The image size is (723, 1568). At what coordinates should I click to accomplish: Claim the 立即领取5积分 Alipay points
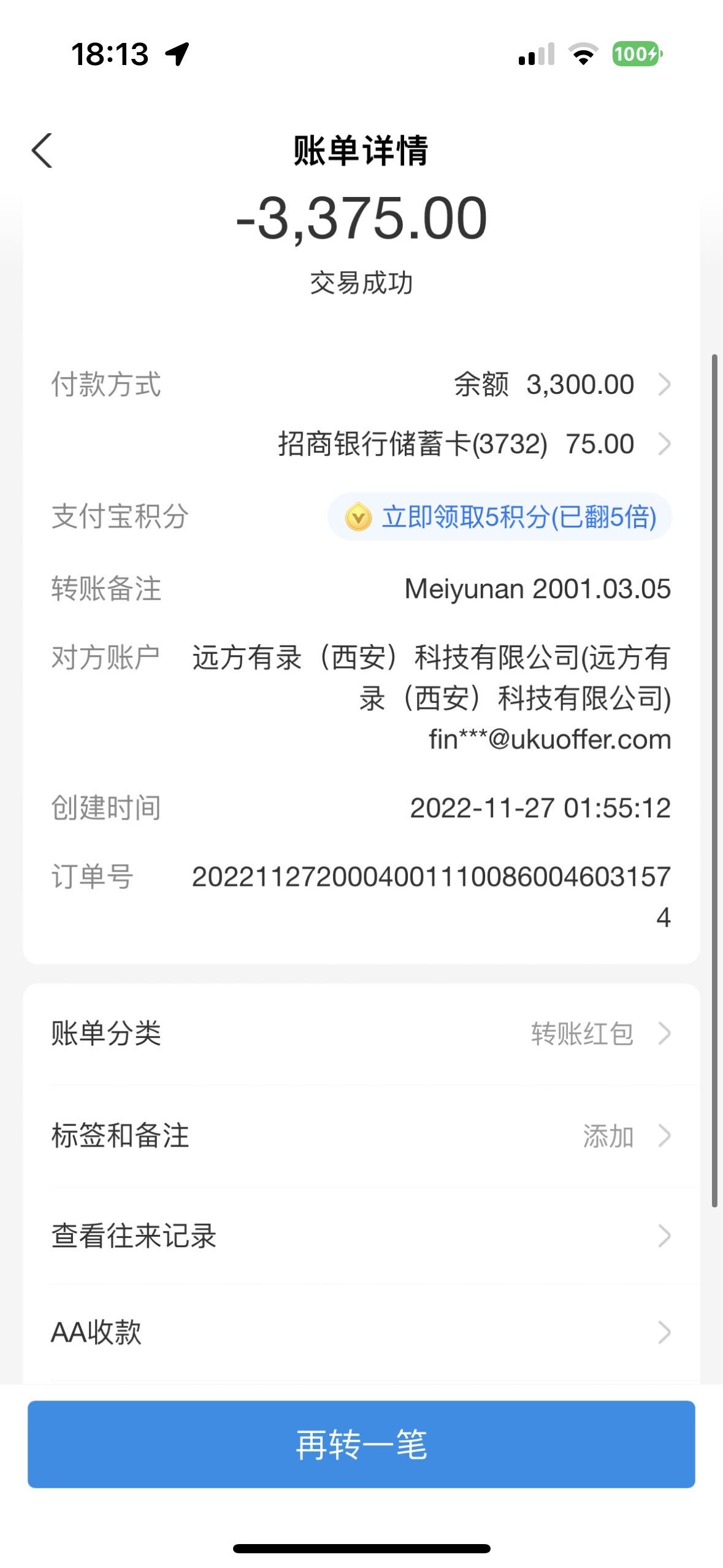[500, 517]
